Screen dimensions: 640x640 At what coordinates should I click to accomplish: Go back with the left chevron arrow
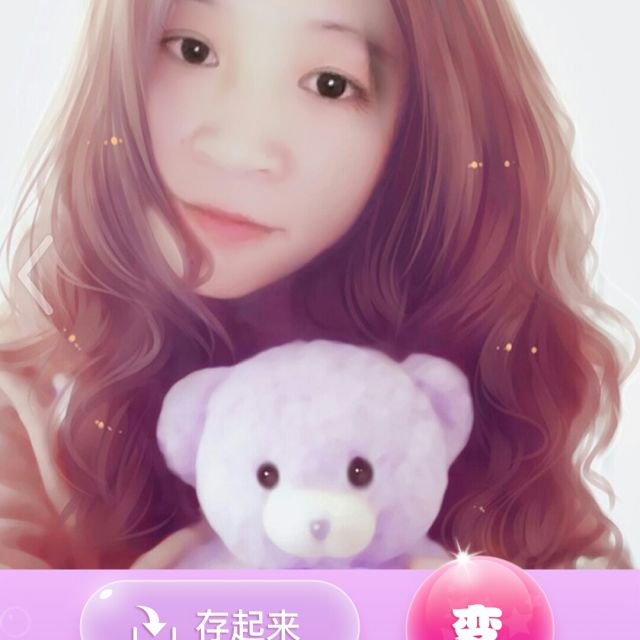click(37, 274)
